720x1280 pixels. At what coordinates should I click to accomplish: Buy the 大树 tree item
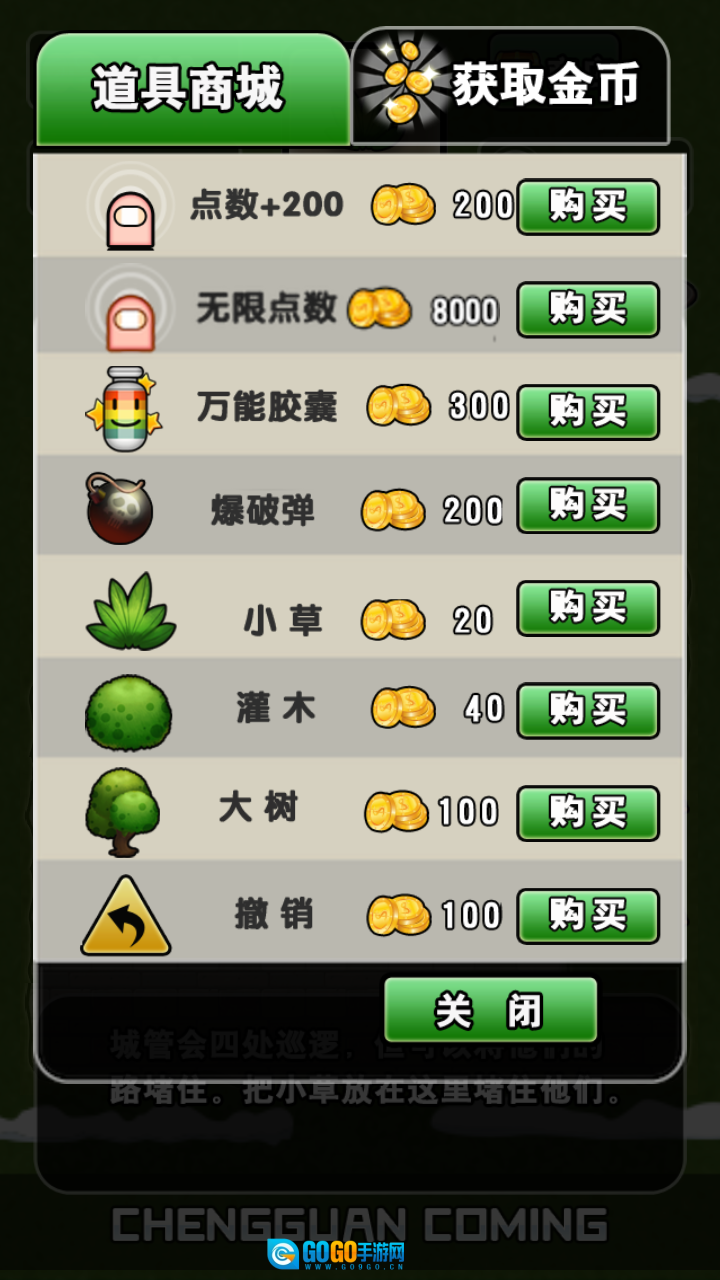587,813
